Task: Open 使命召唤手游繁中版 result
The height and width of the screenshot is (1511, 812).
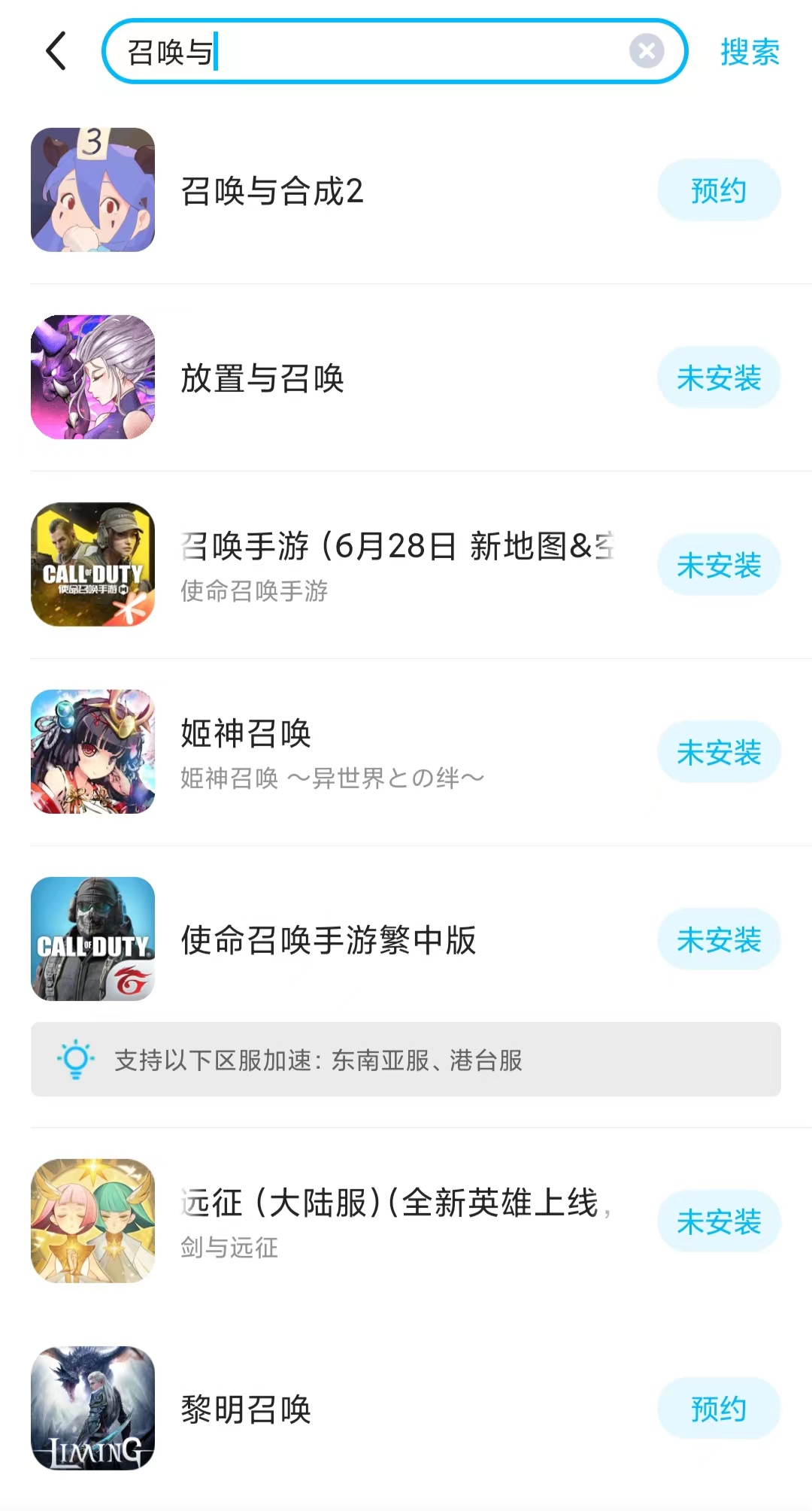Action: [329, 940]
